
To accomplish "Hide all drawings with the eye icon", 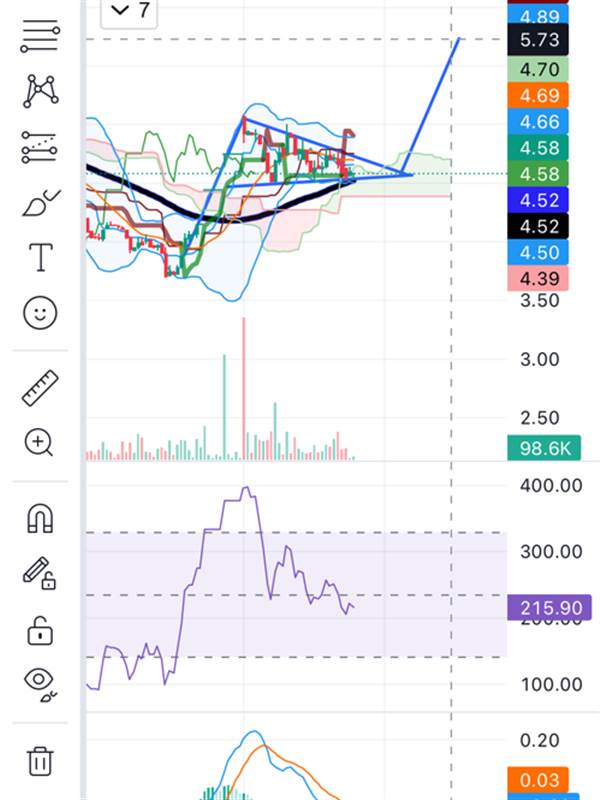I will [40, 682].
